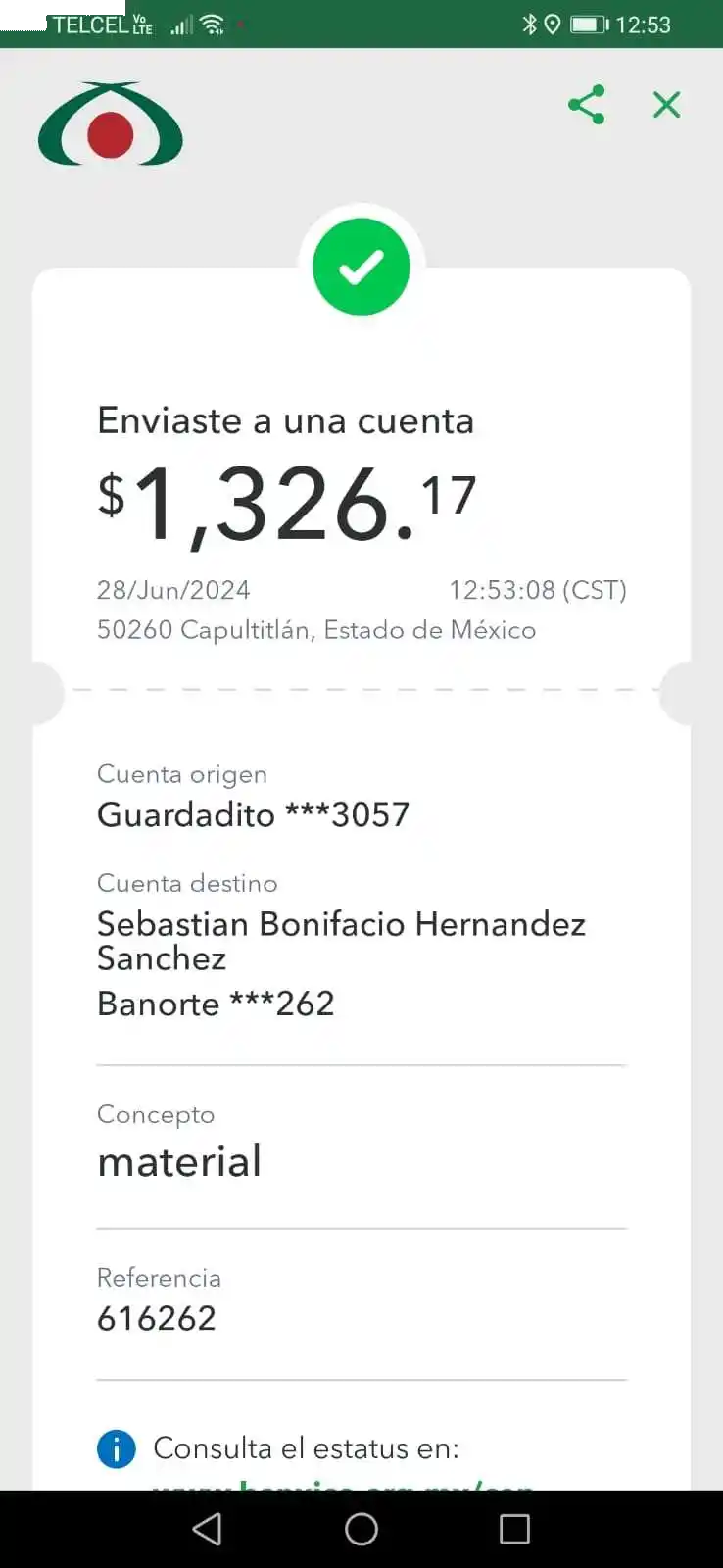Screen dimensions: 723x1568
Task: Go to the phone's home screen
Action: click(361, 1529)
